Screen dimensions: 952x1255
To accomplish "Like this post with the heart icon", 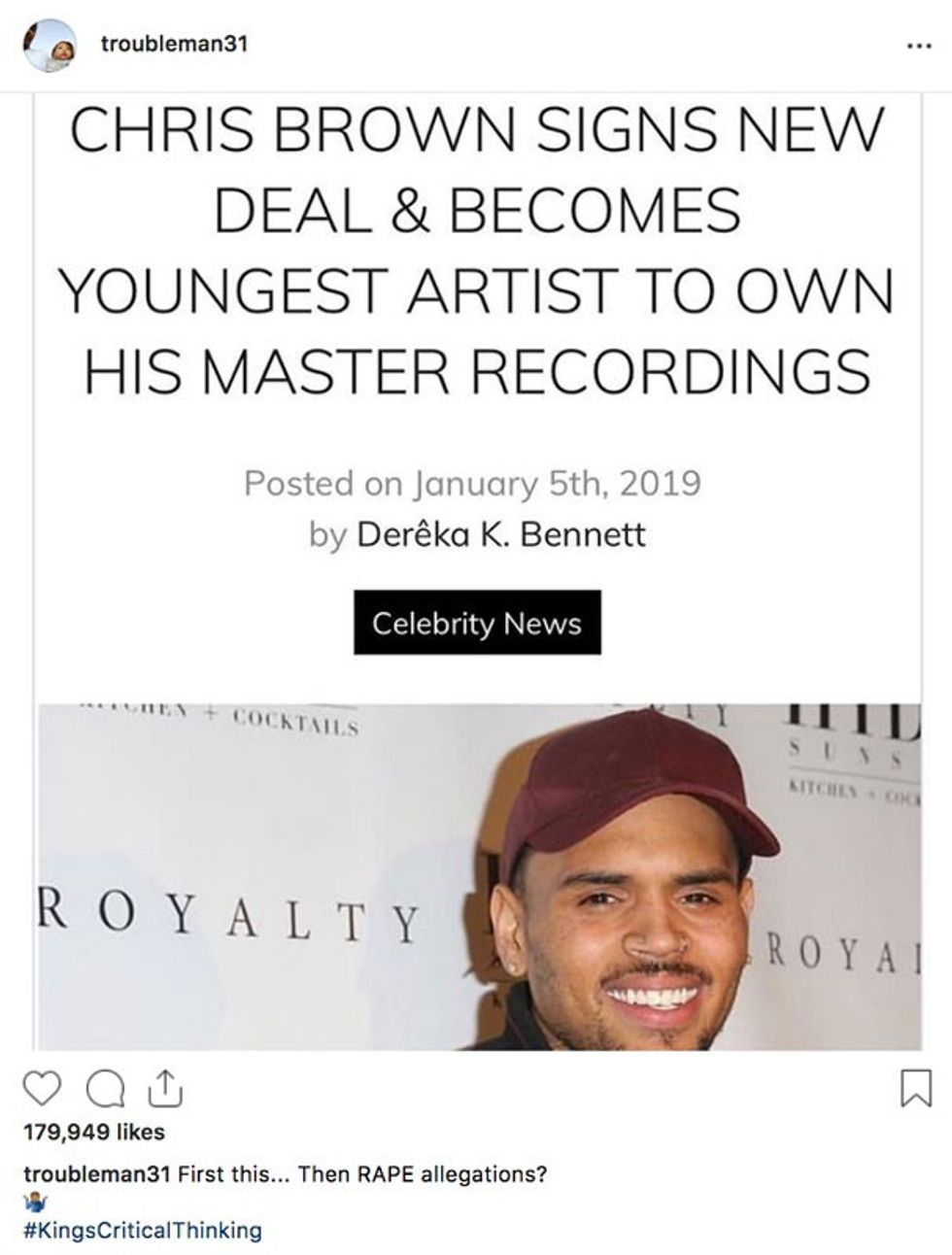I will coord(41,1089).
